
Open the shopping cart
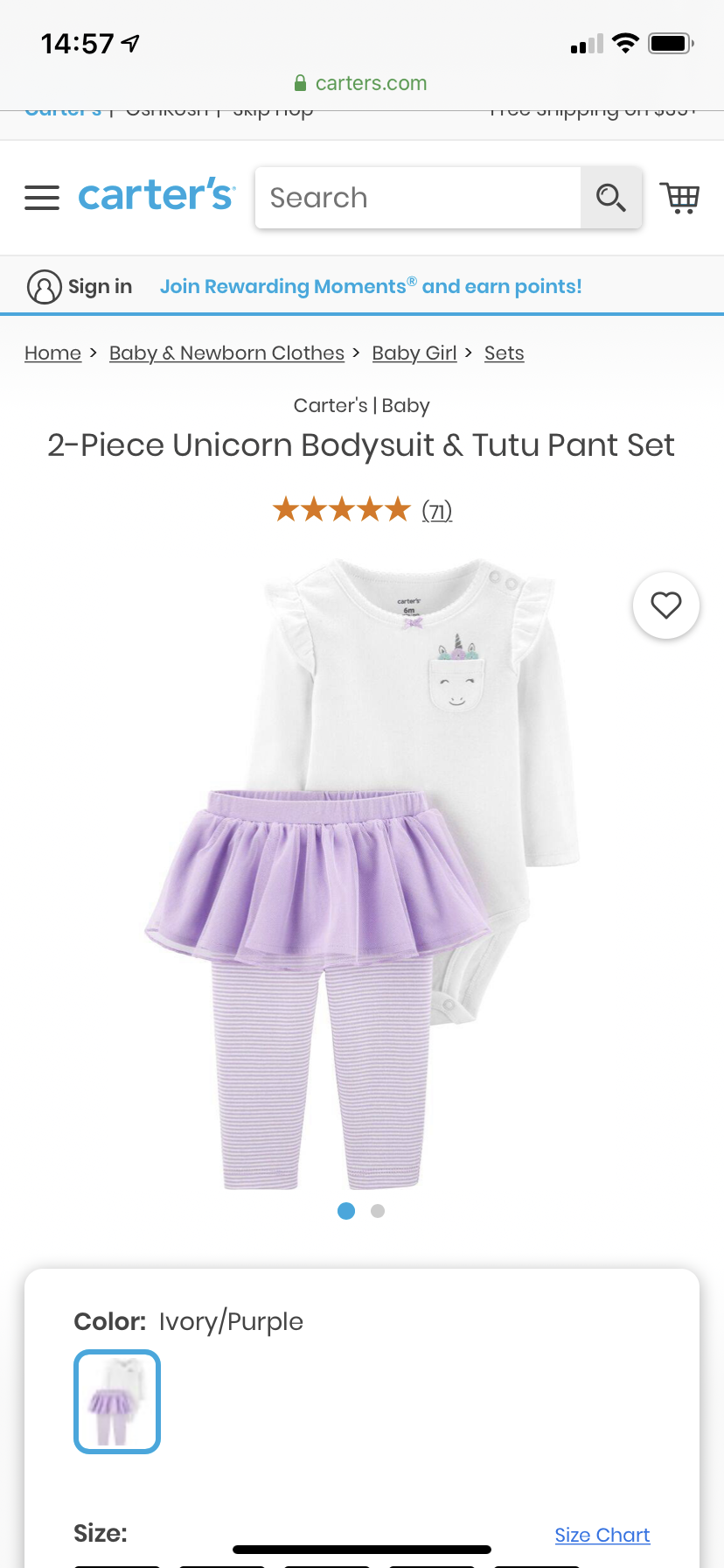point(679,198)
